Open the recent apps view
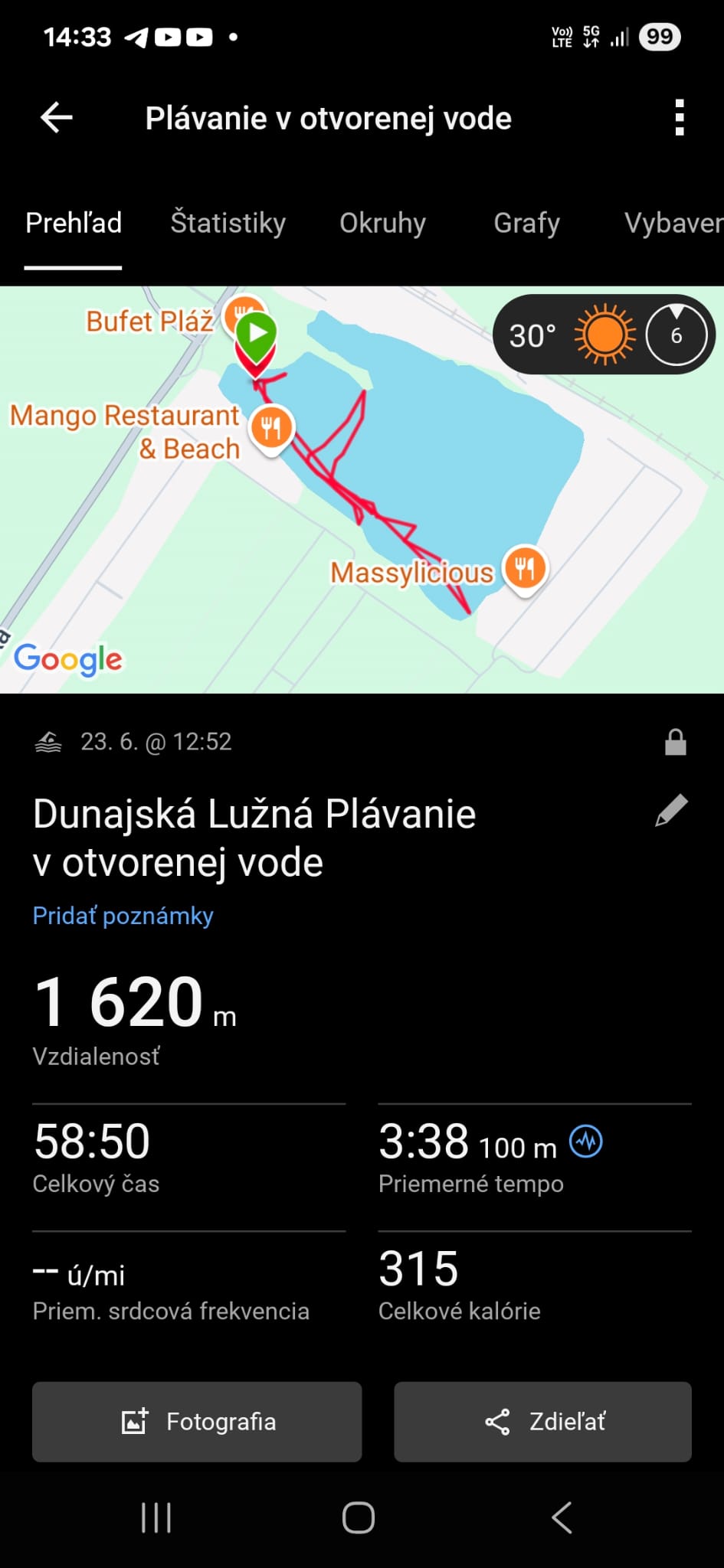 tap(156, 1517)
